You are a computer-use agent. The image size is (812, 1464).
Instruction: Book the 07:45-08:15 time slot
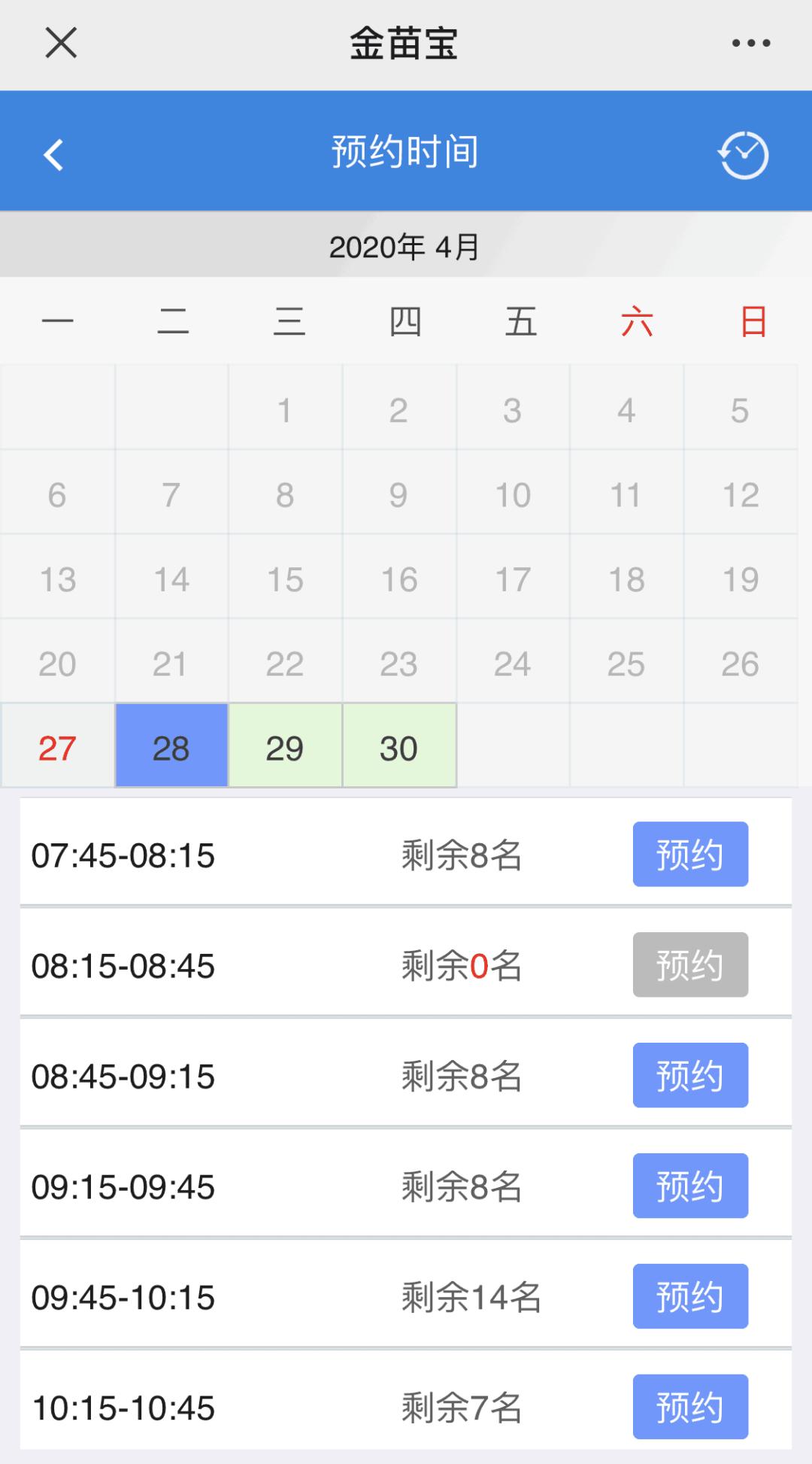click(689, 855)
